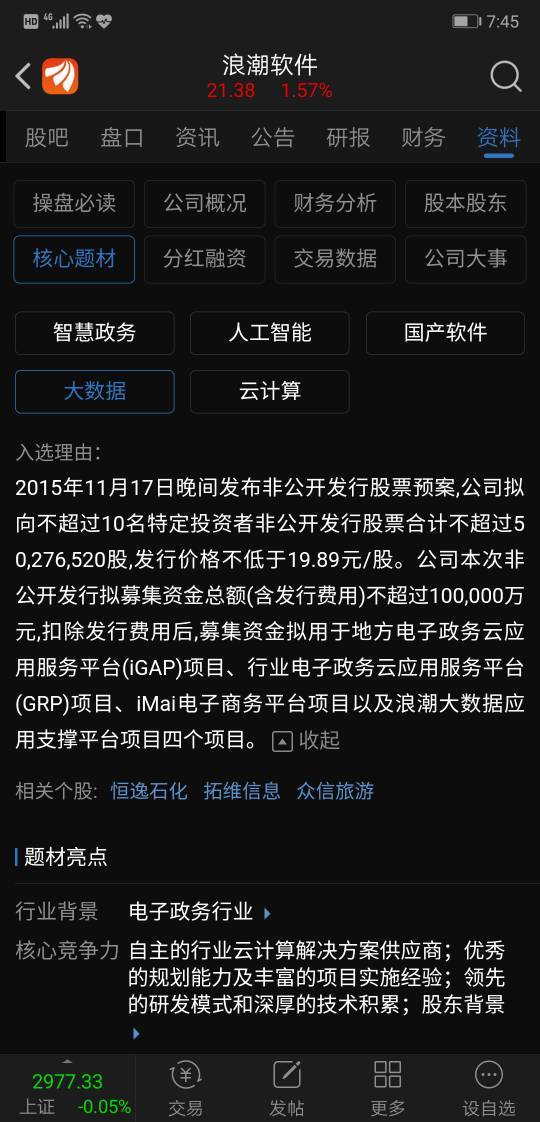Tap 发帖 to write a post
Screen dimensions: 540x1122
pos(287,1088)
